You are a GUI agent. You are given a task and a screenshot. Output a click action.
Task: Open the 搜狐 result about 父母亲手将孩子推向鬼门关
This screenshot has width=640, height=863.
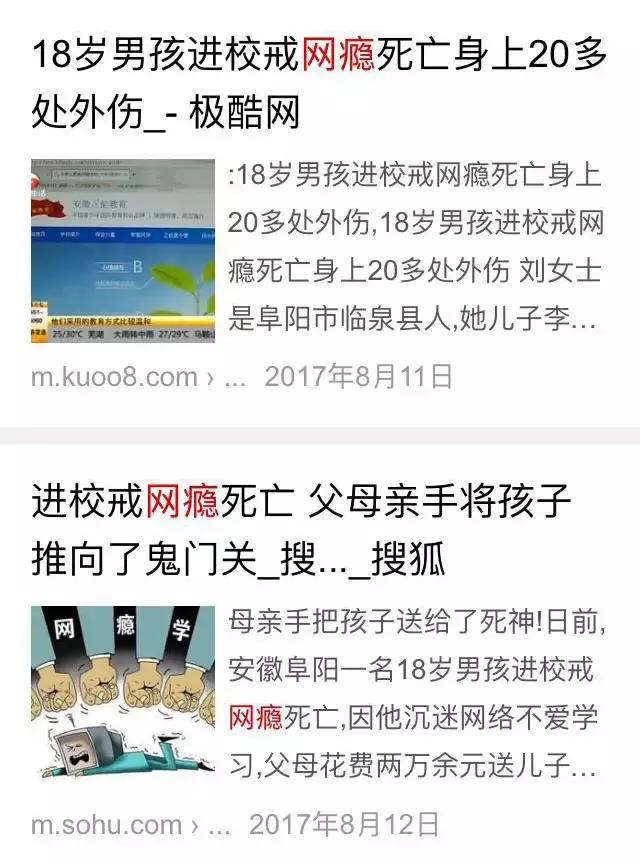pos(300,529)
